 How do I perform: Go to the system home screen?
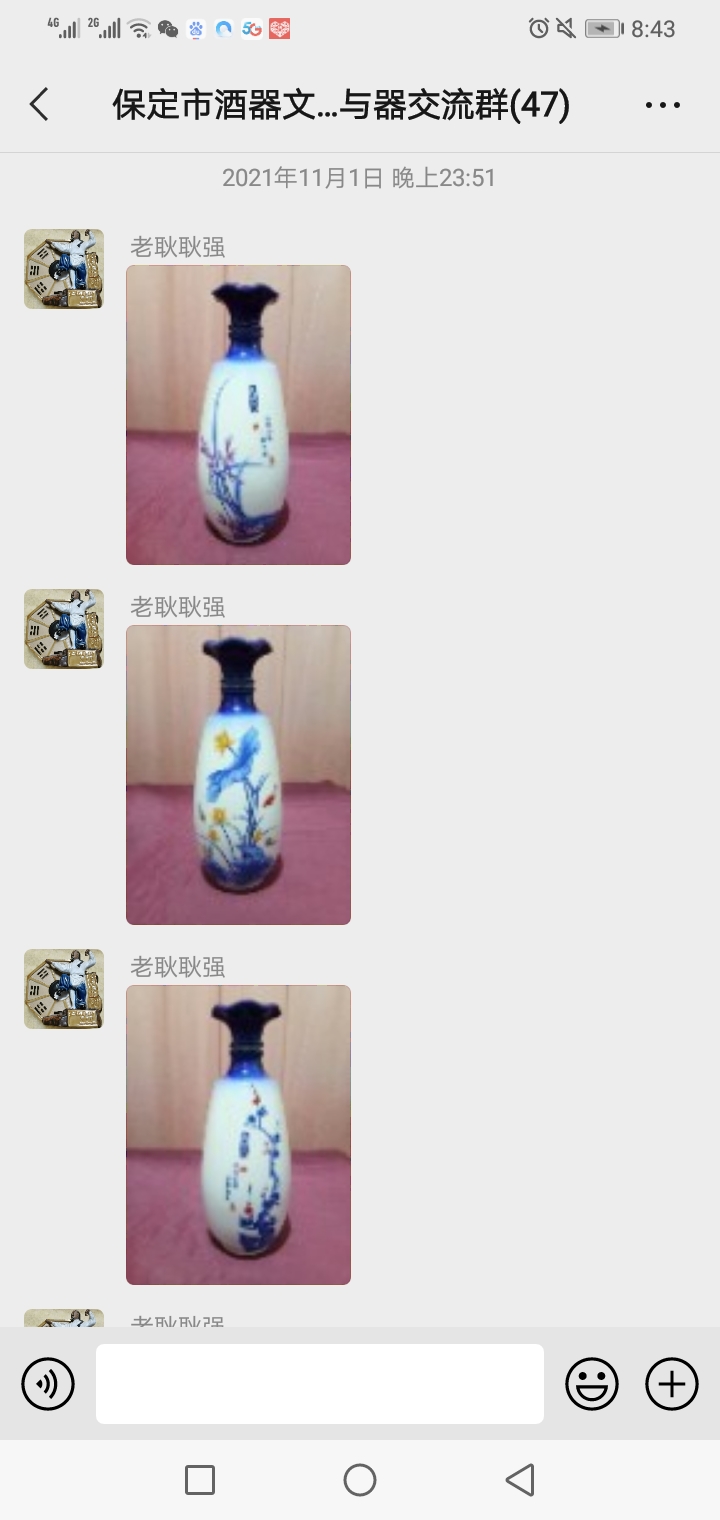(x=360, y=1480)
